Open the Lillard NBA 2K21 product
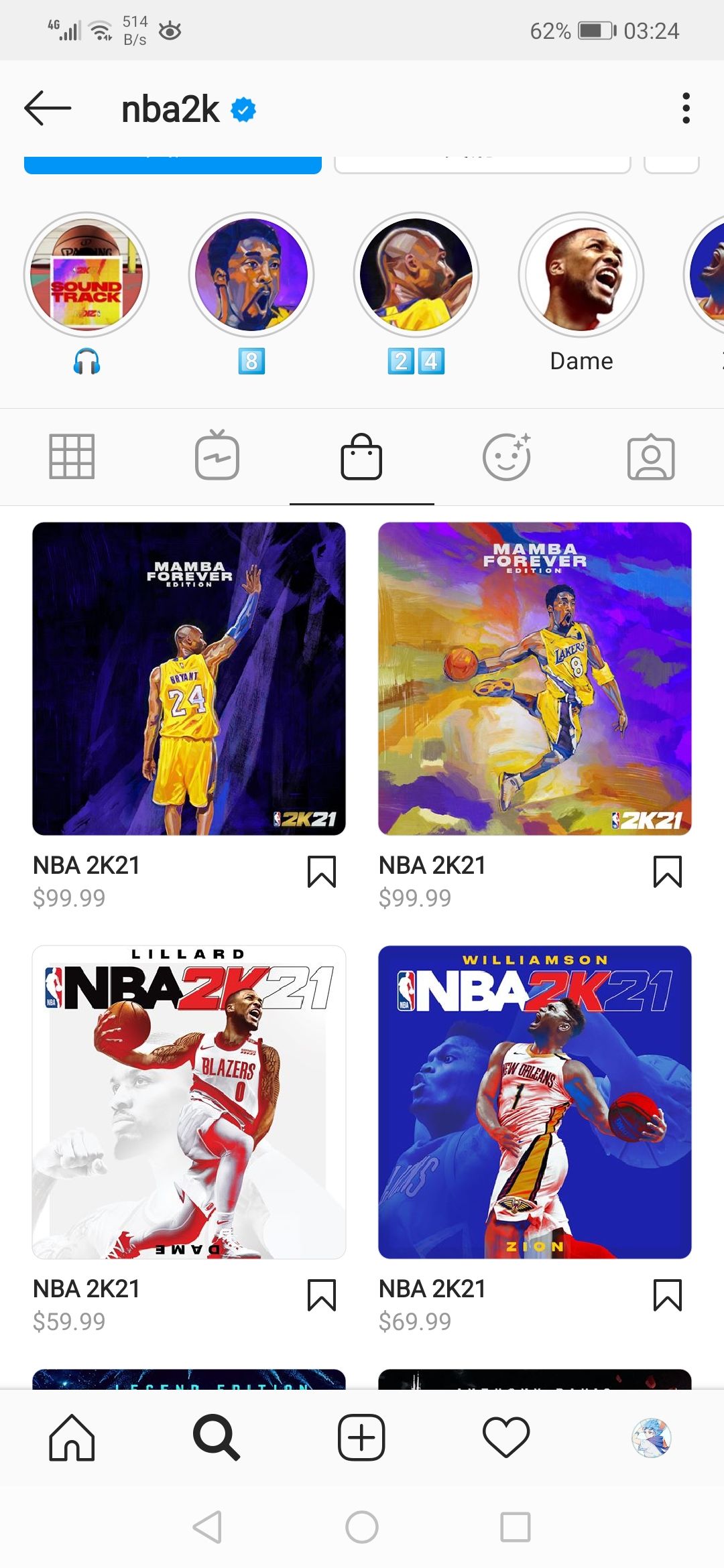 pyautogui.click(x=189, y=1102)
